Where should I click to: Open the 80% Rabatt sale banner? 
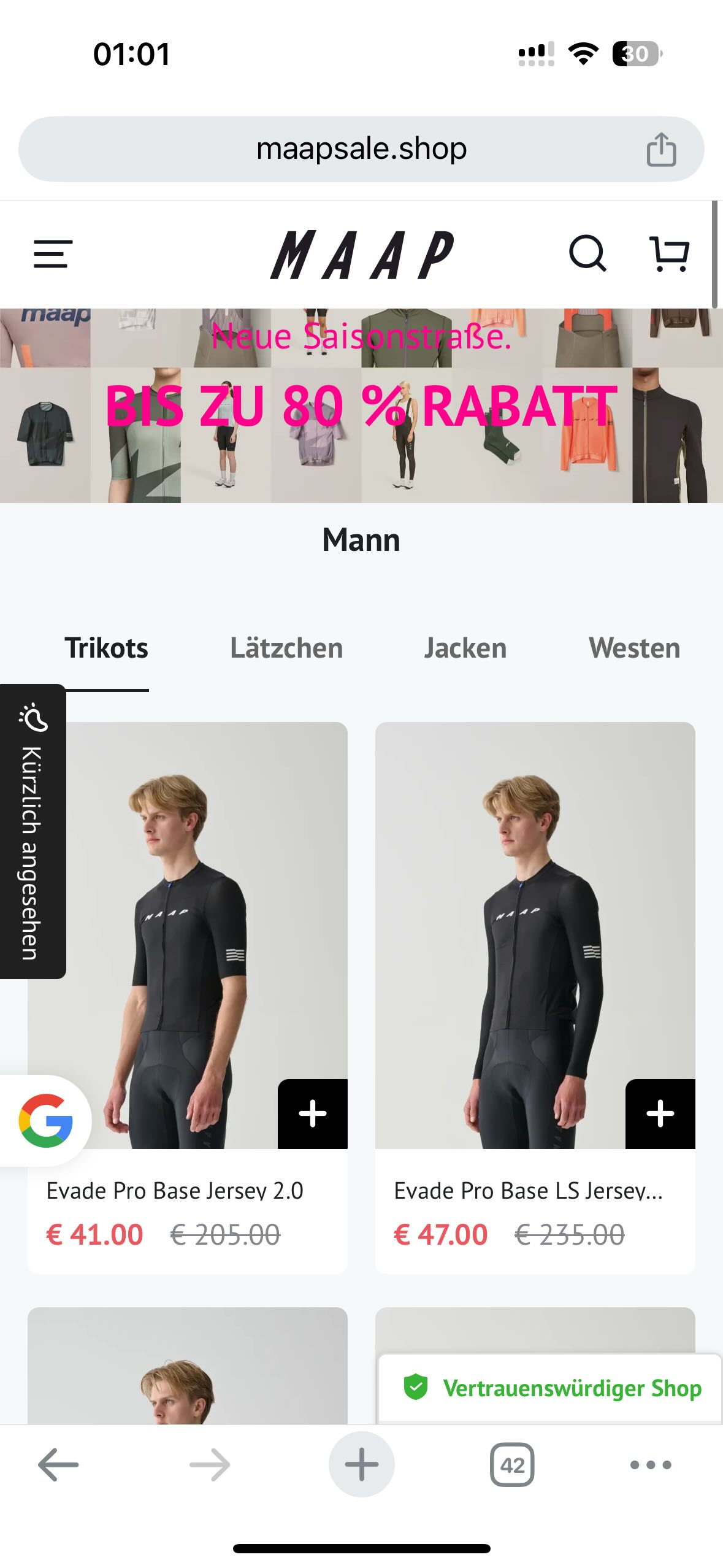coord(361,405)
